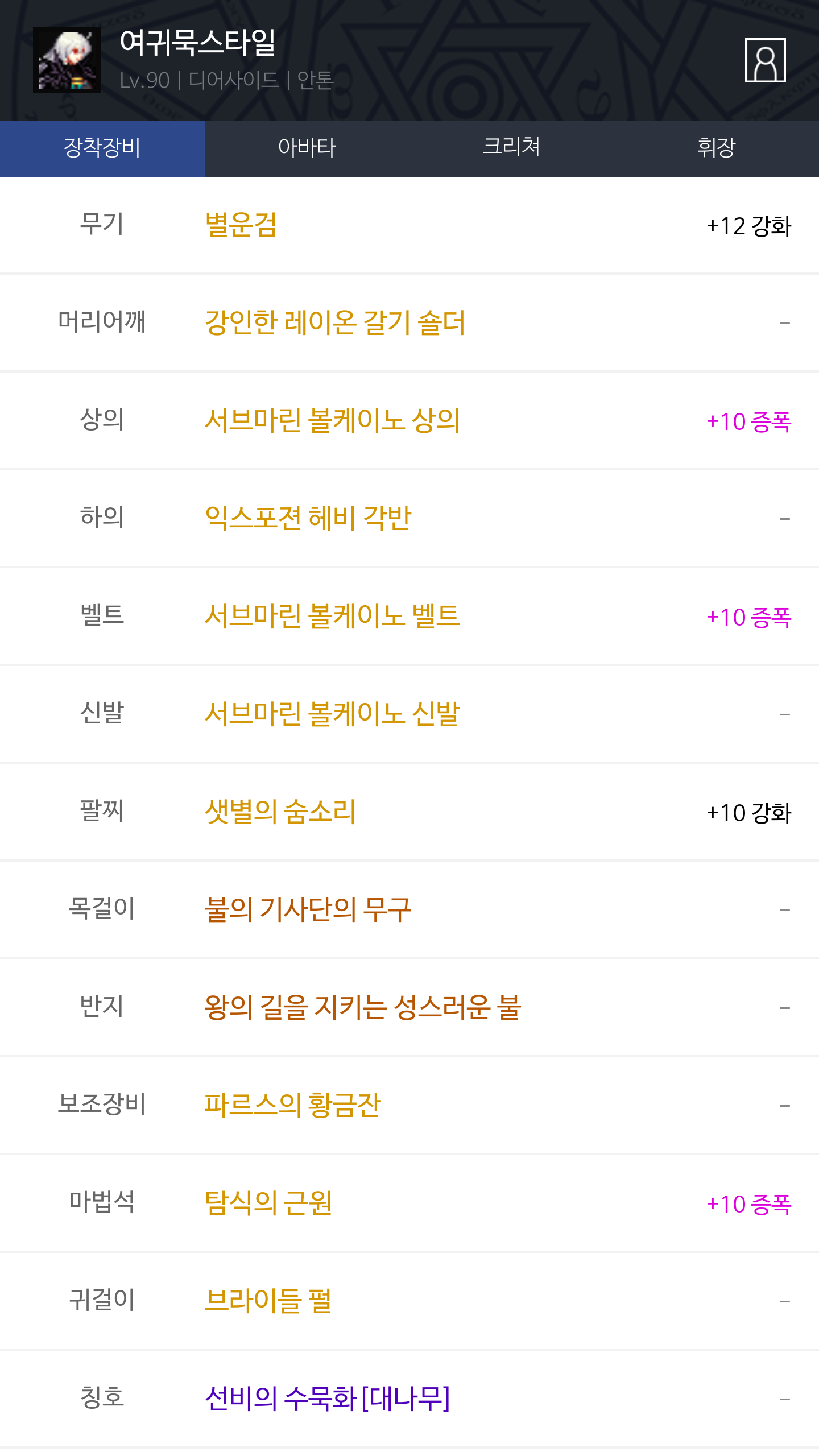
Task: View earring 브라이들 펄
Action: pos(268,1301)
